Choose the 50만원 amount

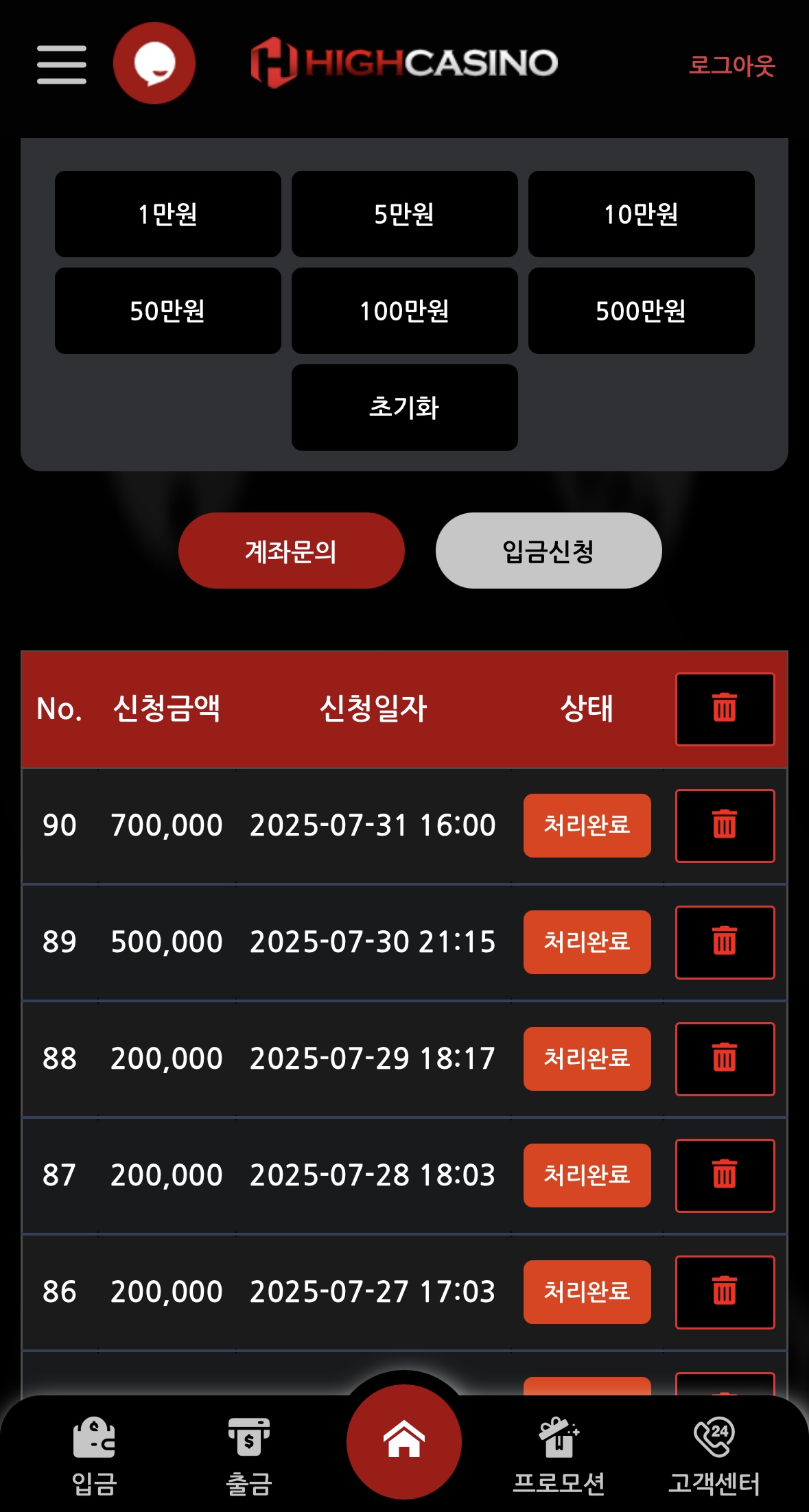168,311
